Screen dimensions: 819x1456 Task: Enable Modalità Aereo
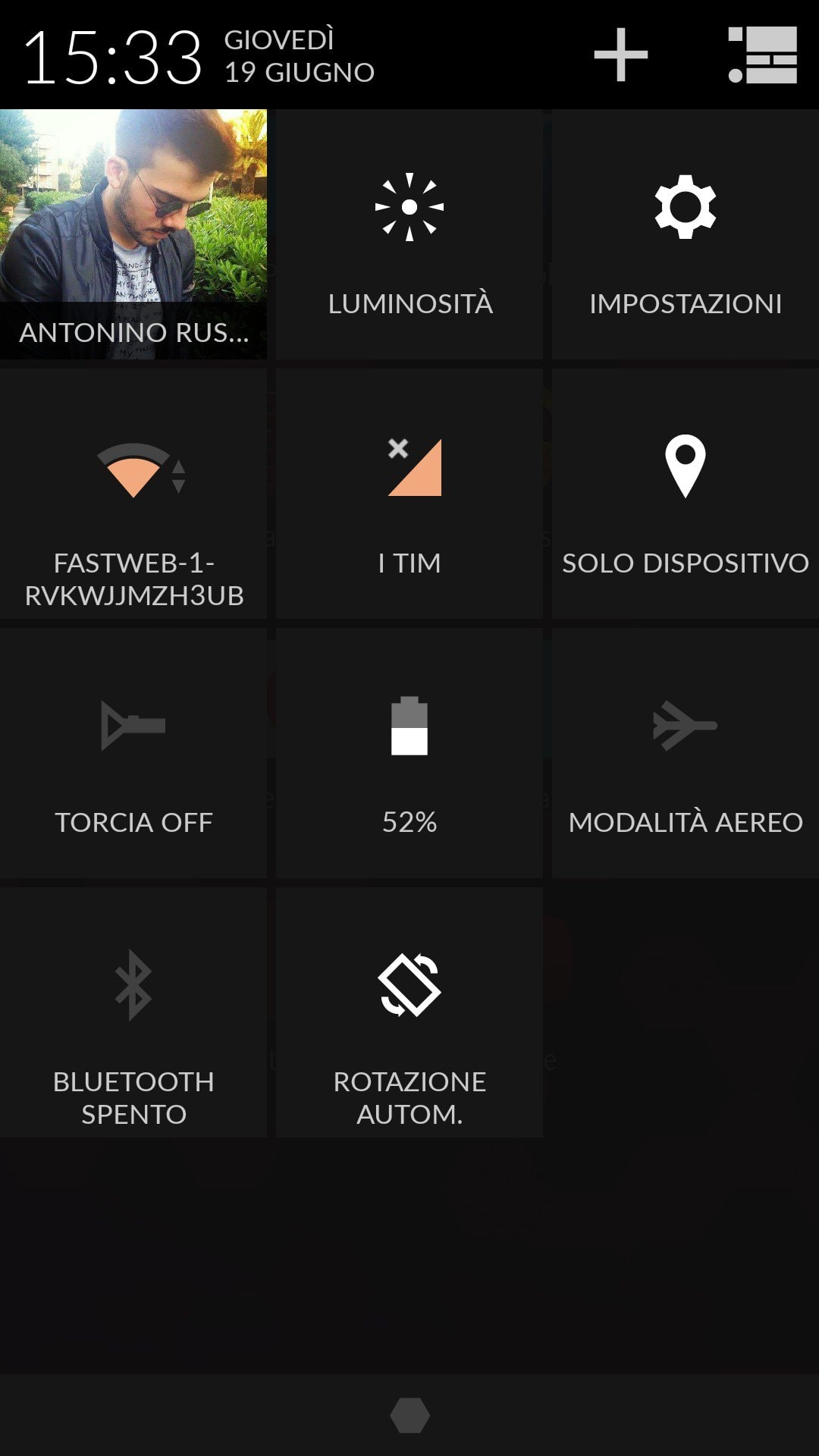click(x=686, y=753)
